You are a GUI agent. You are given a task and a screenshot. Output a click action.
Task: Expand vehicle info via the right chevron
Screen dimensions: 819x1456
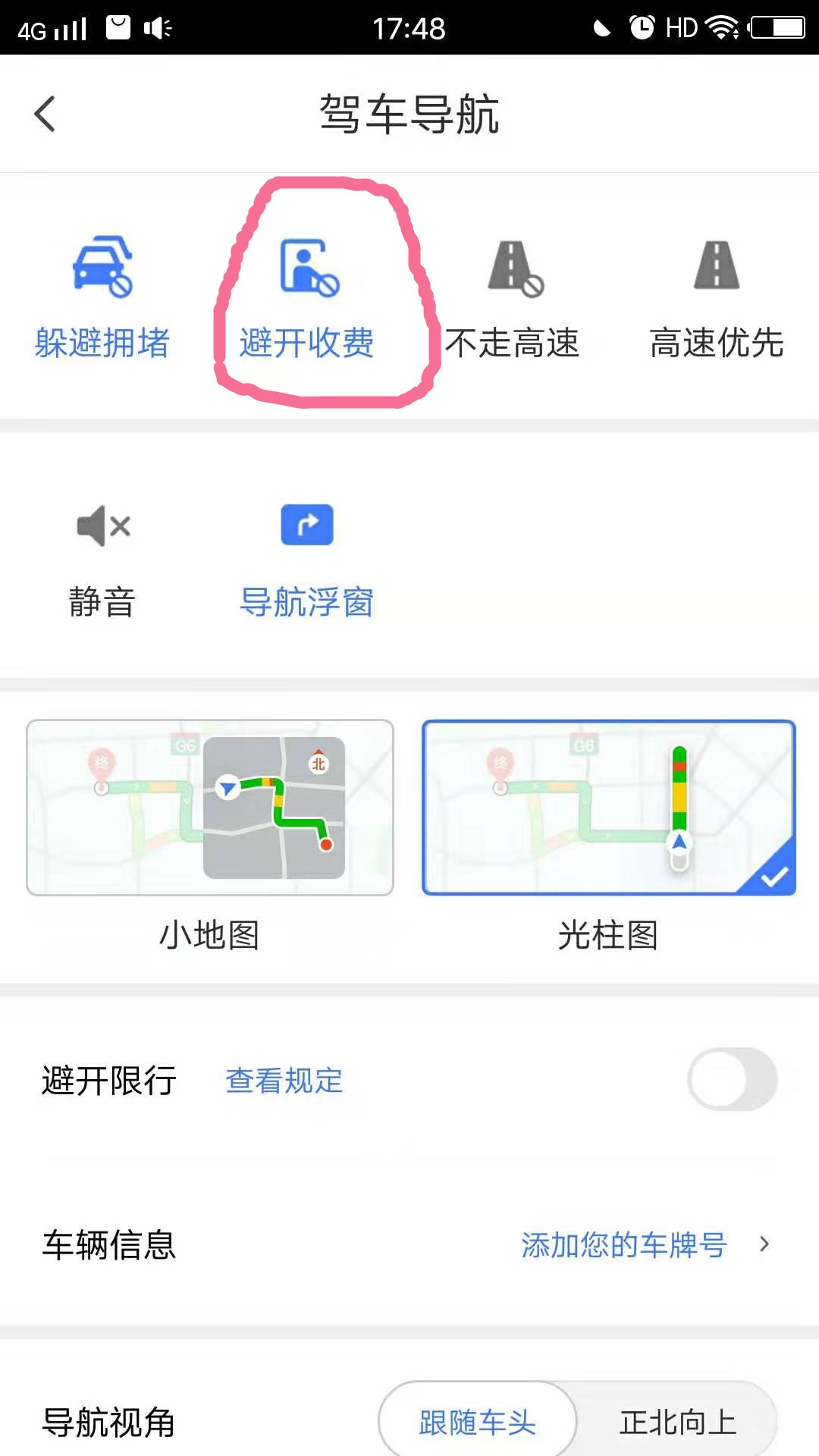click(x=766, y=1244)
